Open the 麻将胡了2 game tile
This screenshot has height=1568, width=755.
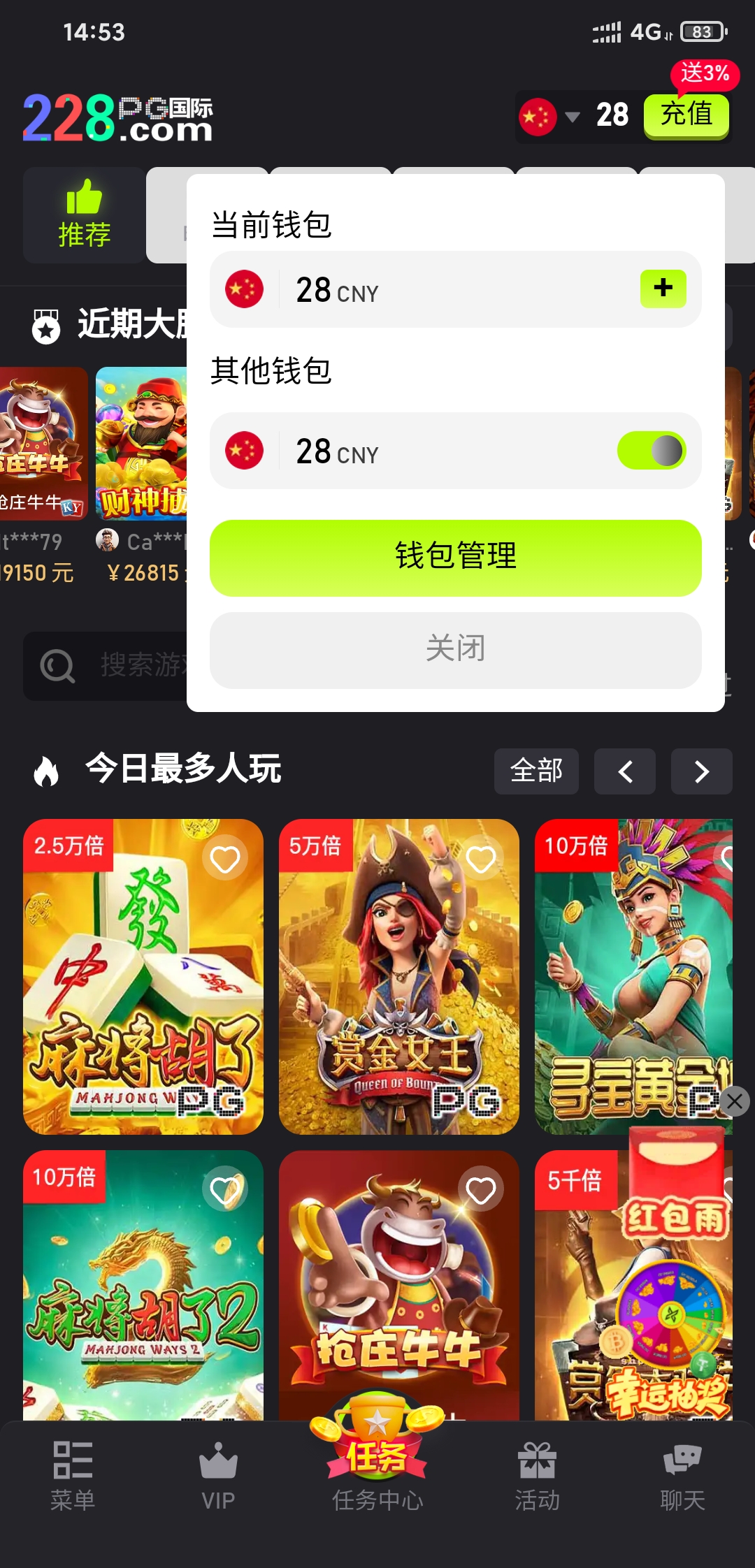click(143, 1286)
